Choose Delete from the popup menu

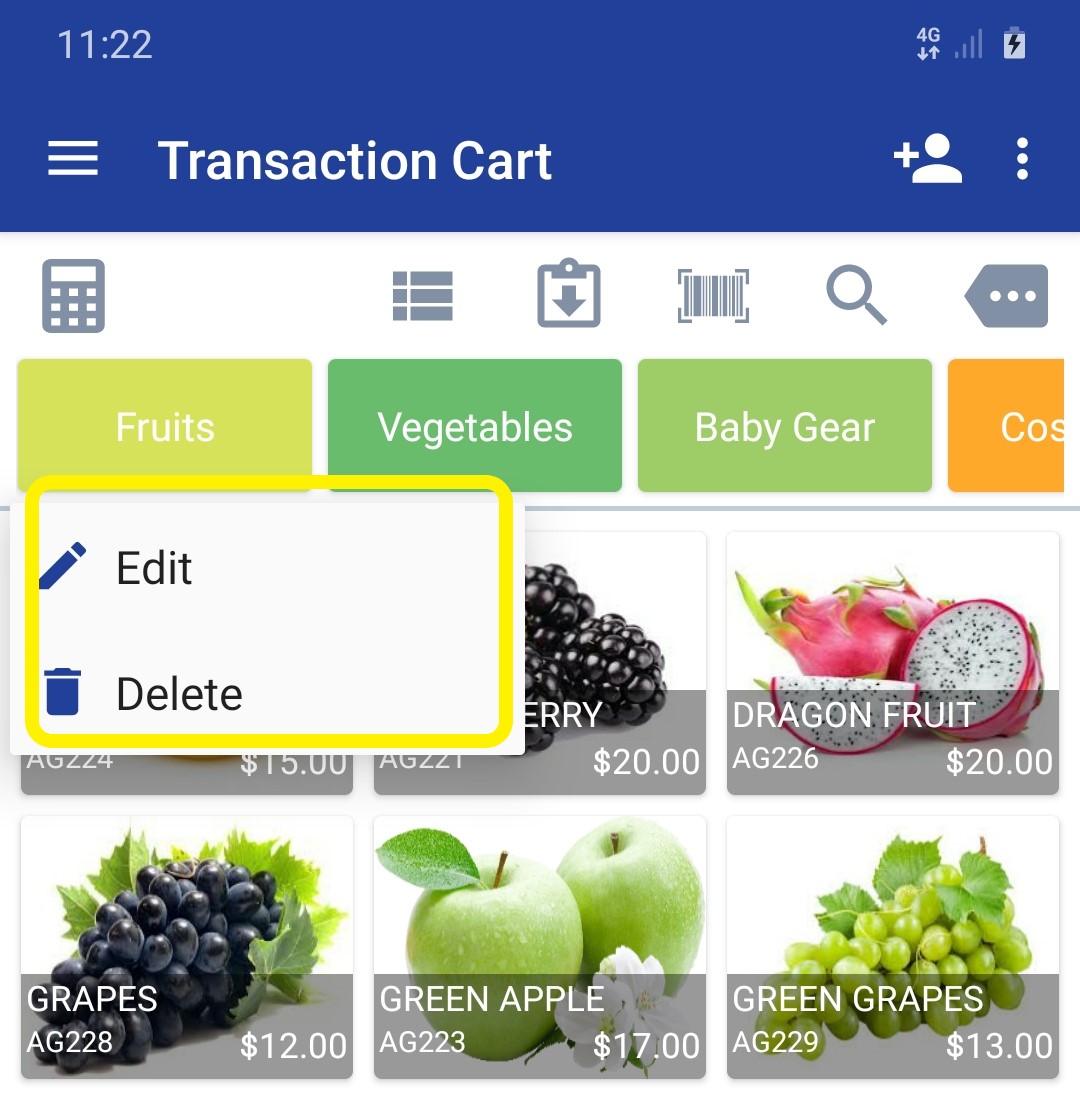pos(180,694)
